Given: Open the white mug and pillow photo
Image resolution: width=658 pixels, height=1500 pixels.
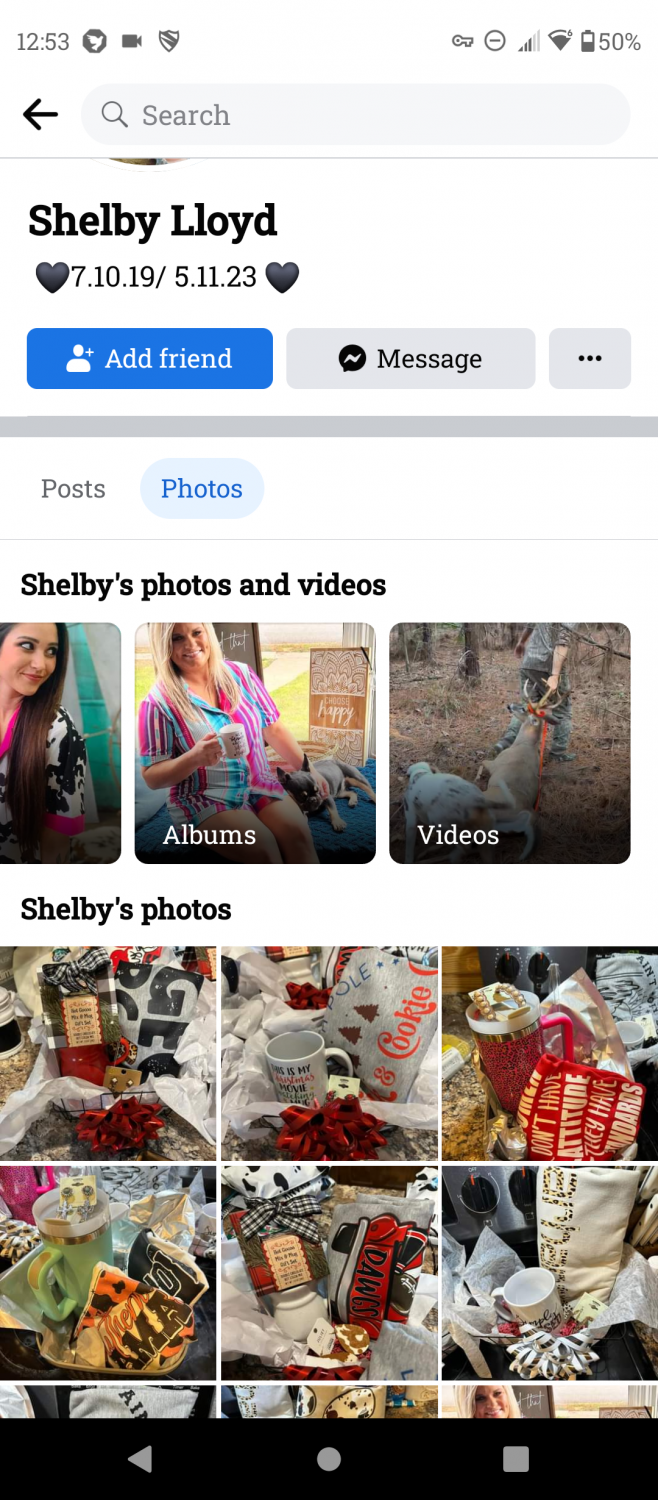Looking at the screenshot, I should point(550,1273).
